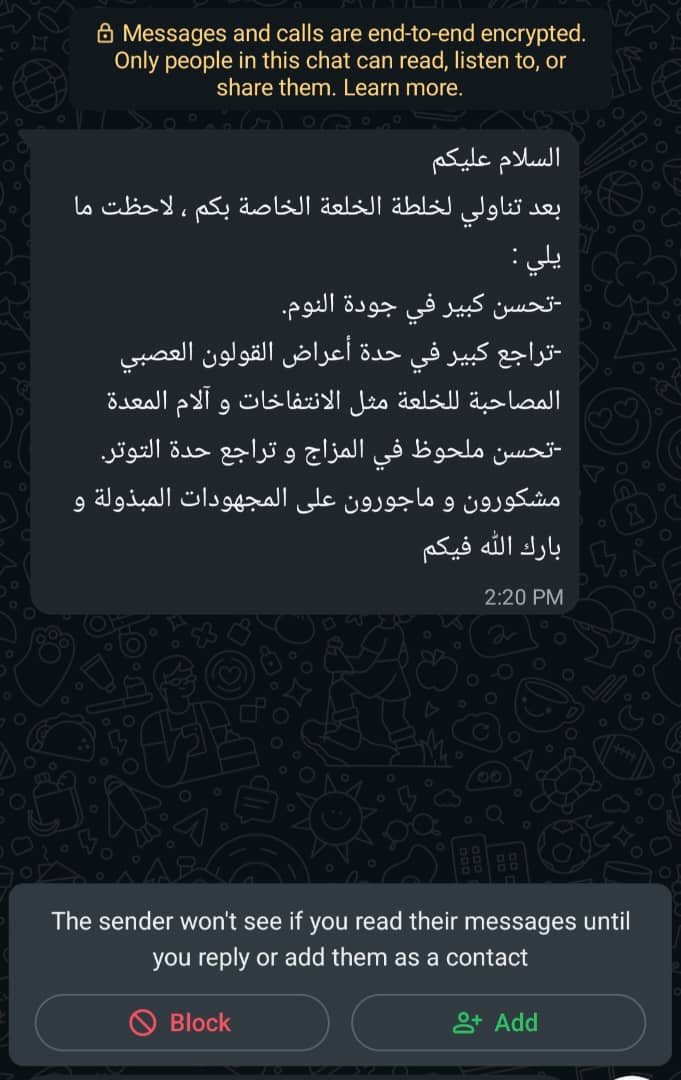Image resolution: width=681 pixels, height=1080 pixels.
Task: Add the sender as a contact
Action: pos(497,1022)
